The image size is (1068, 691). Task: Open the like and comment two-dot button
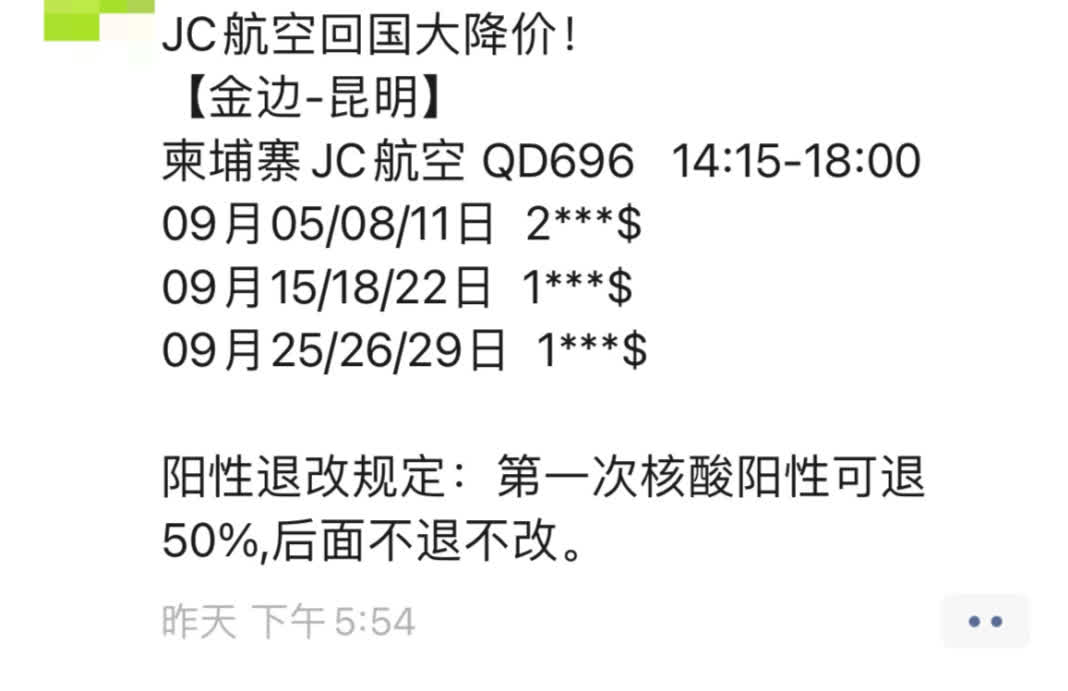pyautogui.click(x=984, y=621)
